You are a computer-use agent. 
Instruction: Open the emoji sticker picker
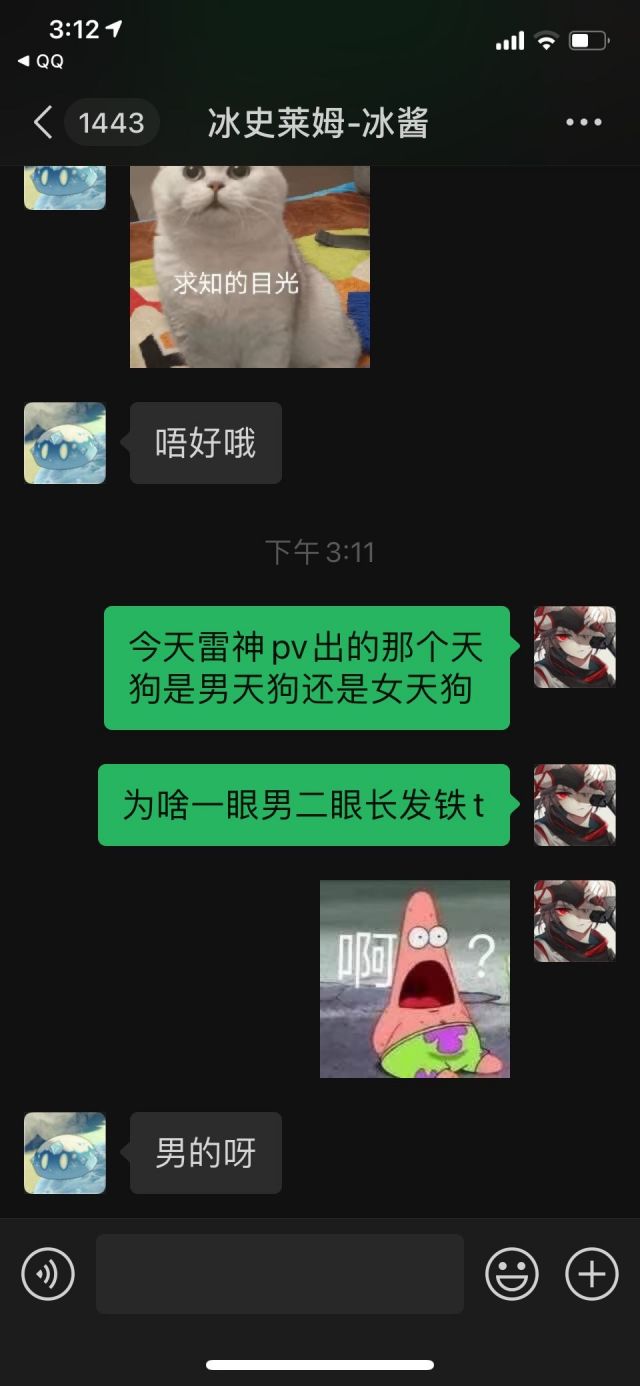tap(512, 1274)
